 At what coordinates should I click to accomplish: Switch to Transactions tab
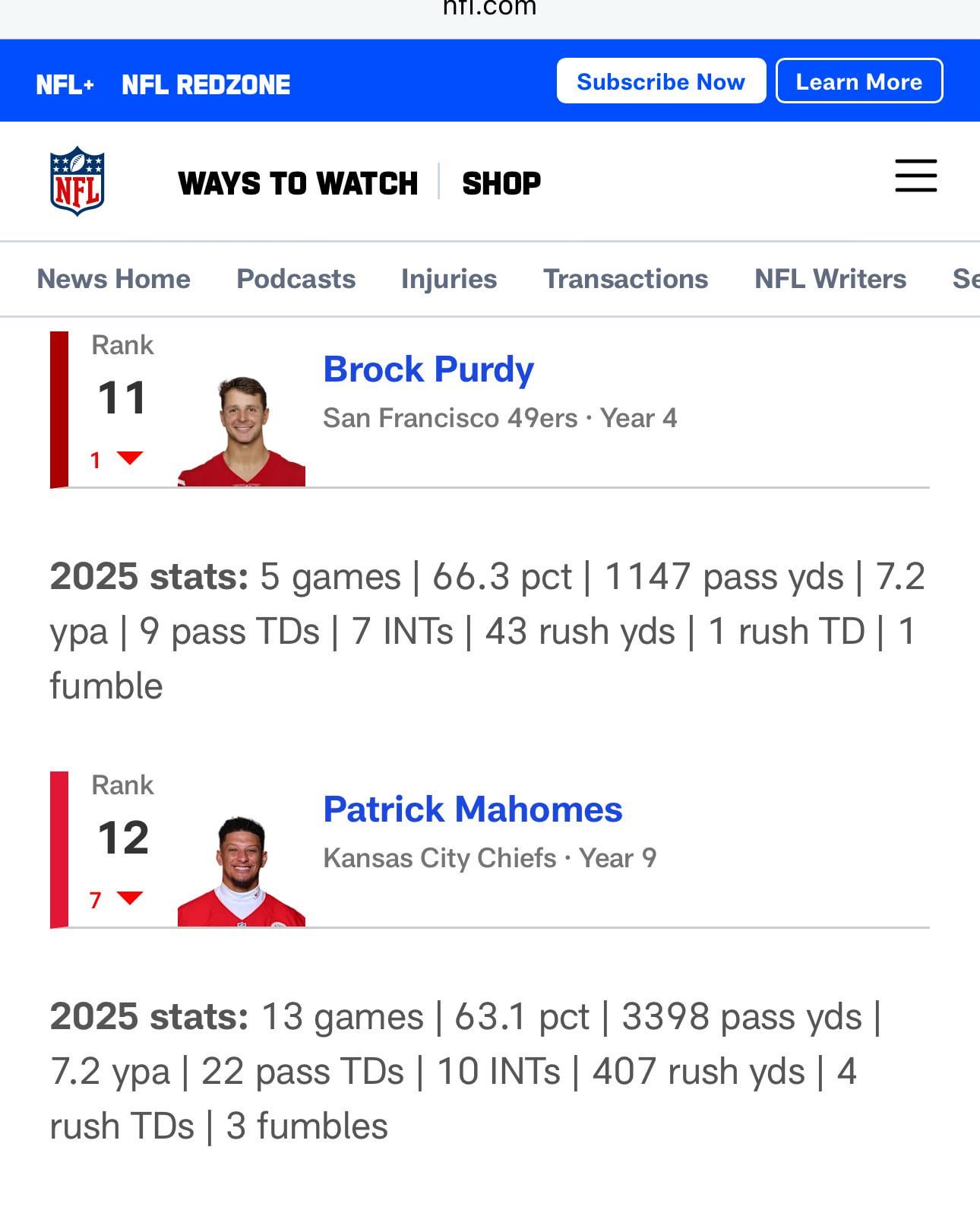[625, 279]
